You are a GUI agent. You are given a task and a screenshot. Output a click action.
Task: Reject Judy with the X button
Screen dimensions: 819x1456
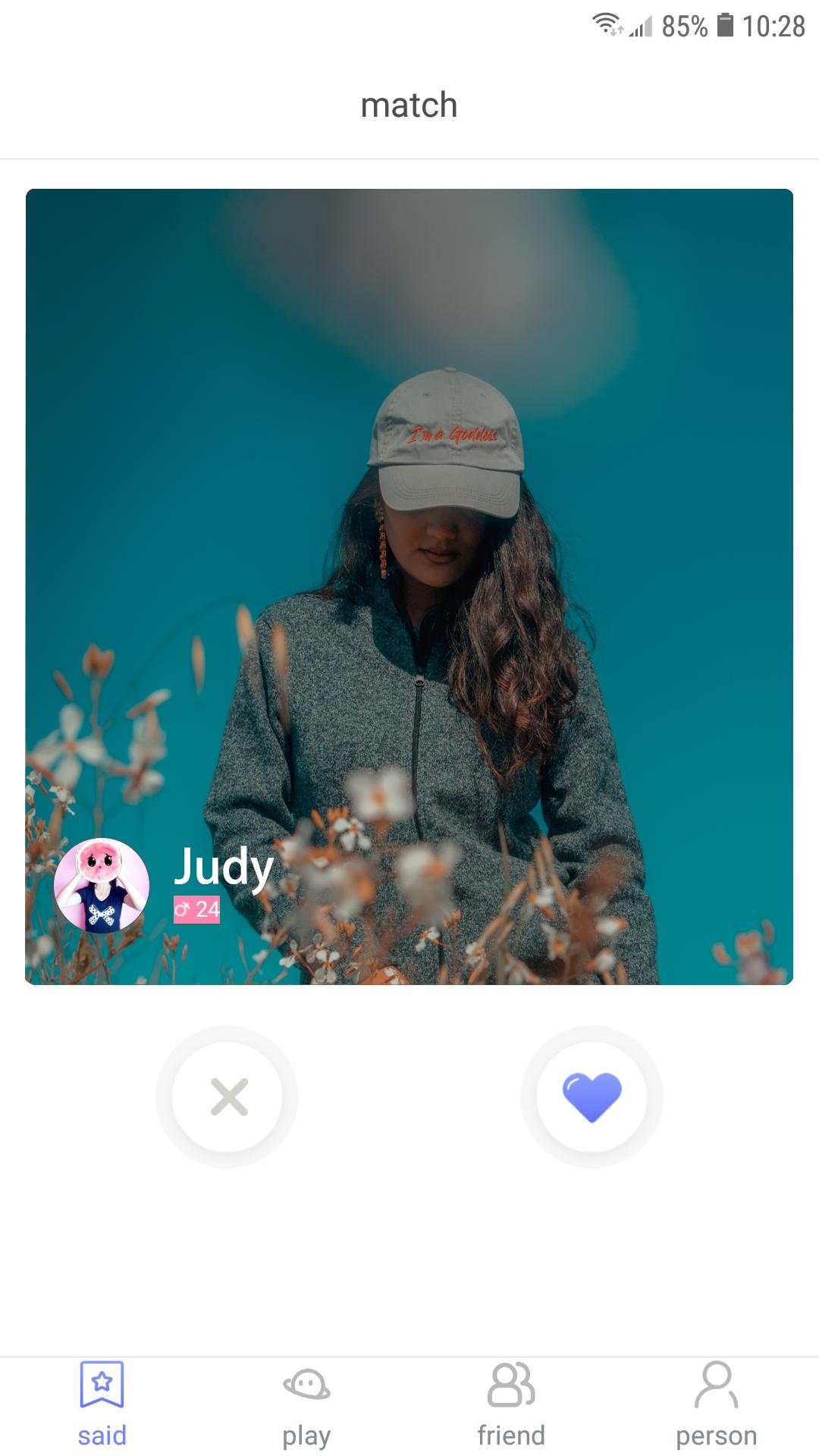227,1097
